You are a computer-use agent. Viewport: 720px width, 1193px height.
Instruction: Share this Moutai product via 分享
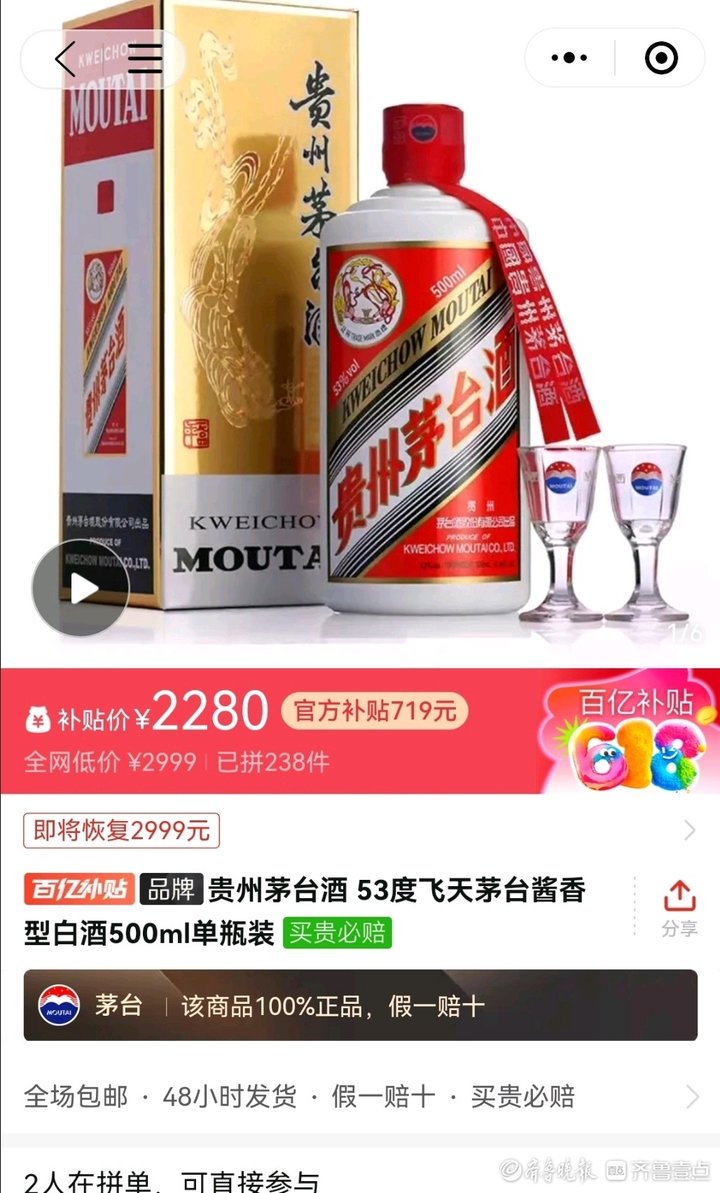click(679, 908)
